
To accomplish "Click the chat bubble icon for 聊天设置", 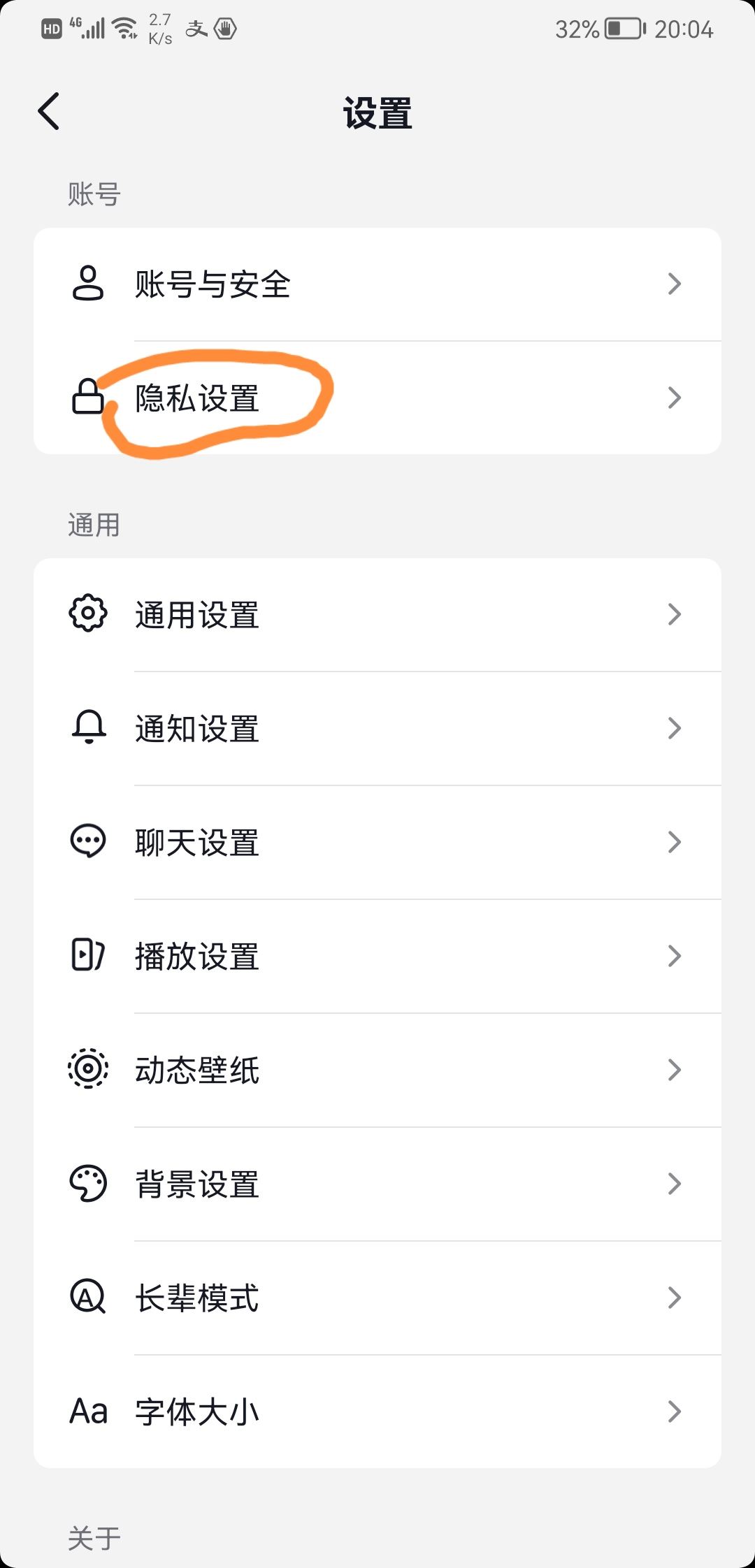I will [87, 842].
